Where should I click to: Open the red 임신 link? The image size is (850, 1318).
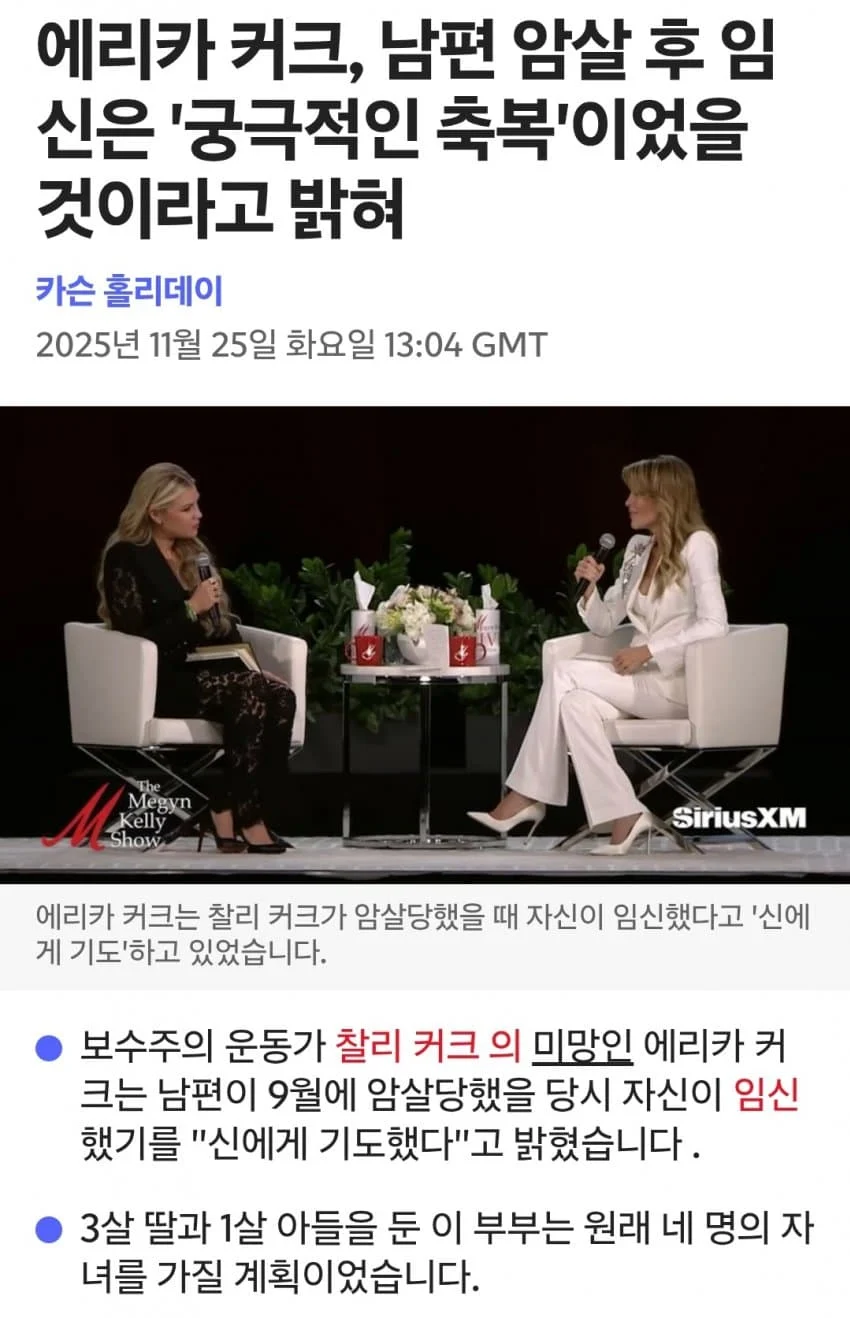point(766,1095)
